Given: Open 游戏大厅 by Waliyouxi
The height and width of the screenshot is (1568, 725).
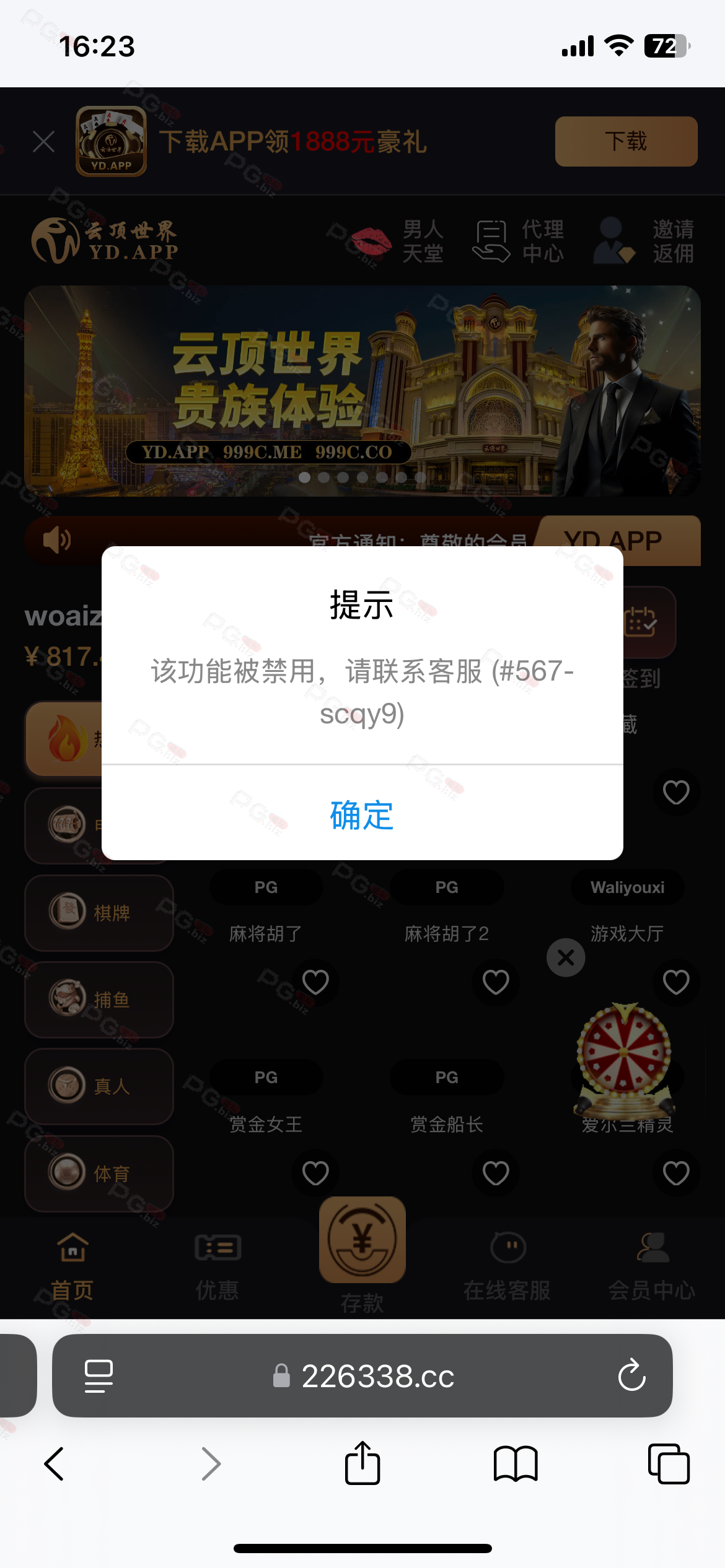Looking at the screenshot, I should [627, 933].
